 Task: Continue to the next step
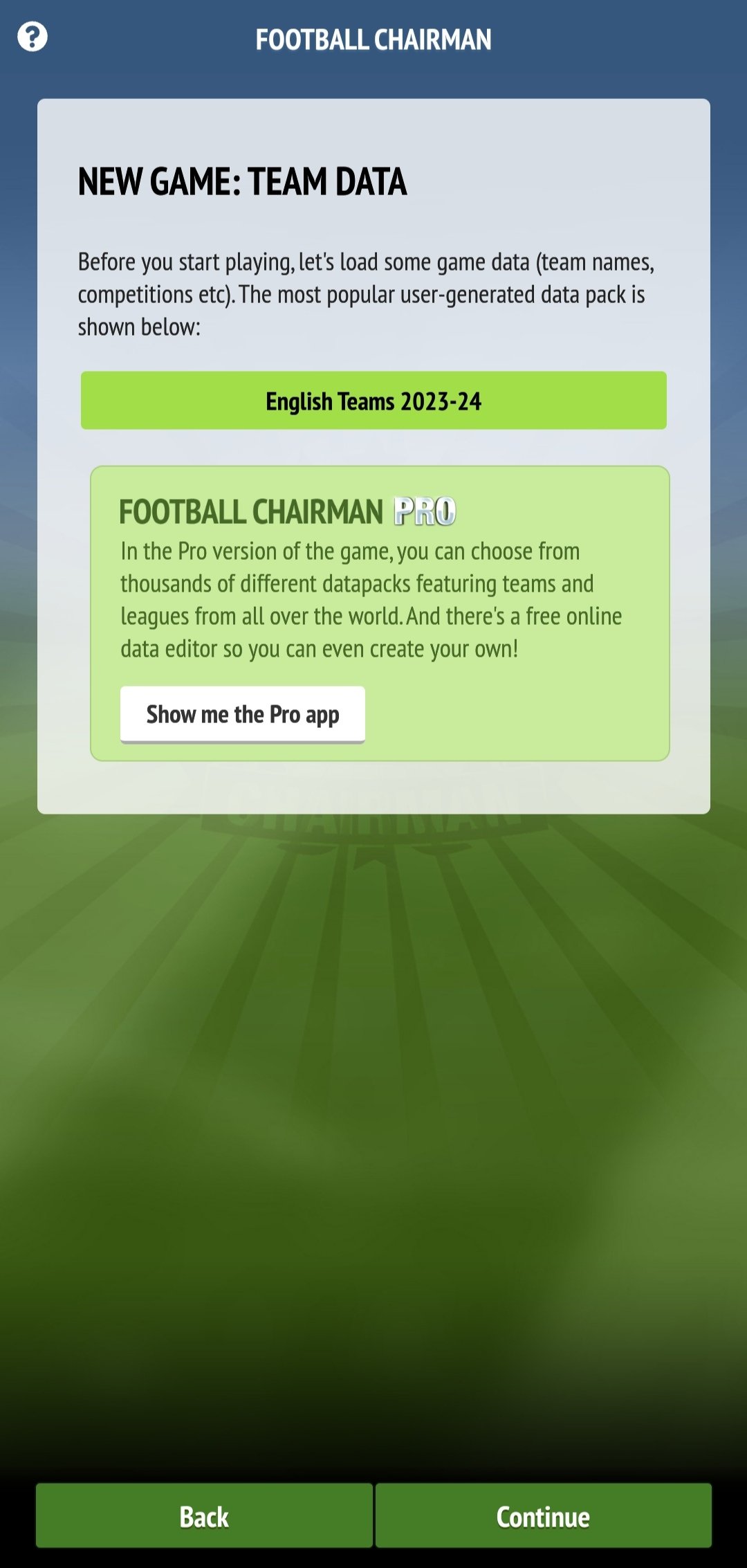click(544, 1515)
